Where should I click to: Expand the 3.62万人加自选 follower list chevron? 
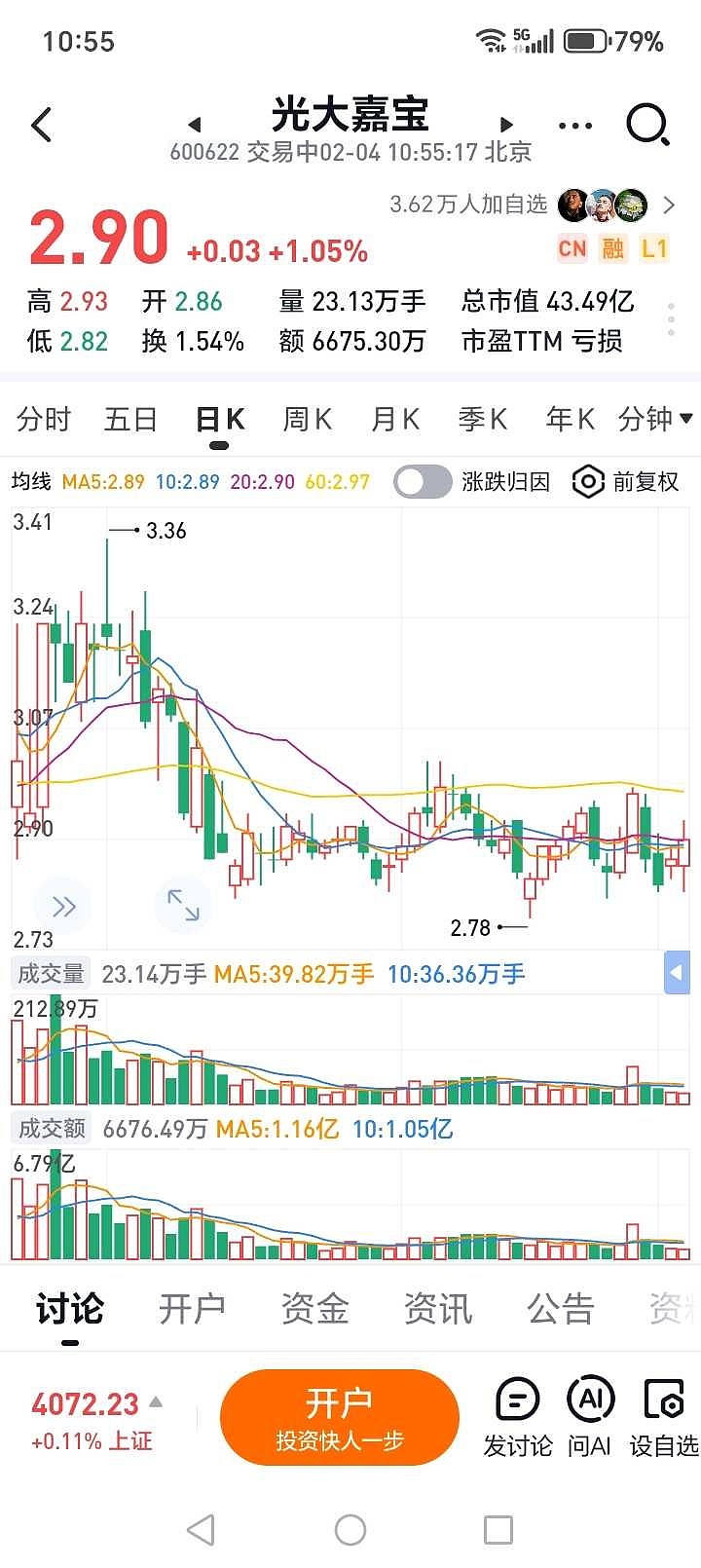pyautogui.click(x=666, y=205)
